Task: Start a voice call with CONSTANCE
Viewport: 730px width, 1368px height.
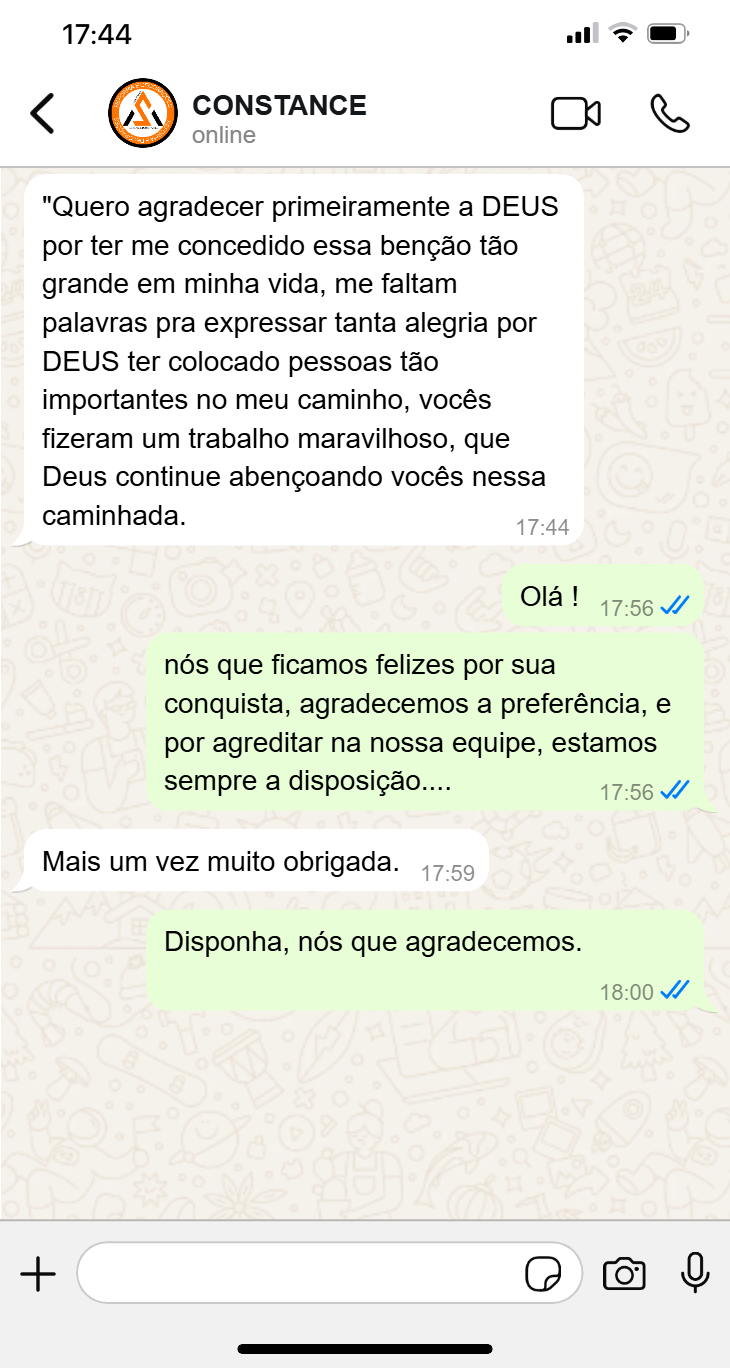Action: click(x=672, y=113)
